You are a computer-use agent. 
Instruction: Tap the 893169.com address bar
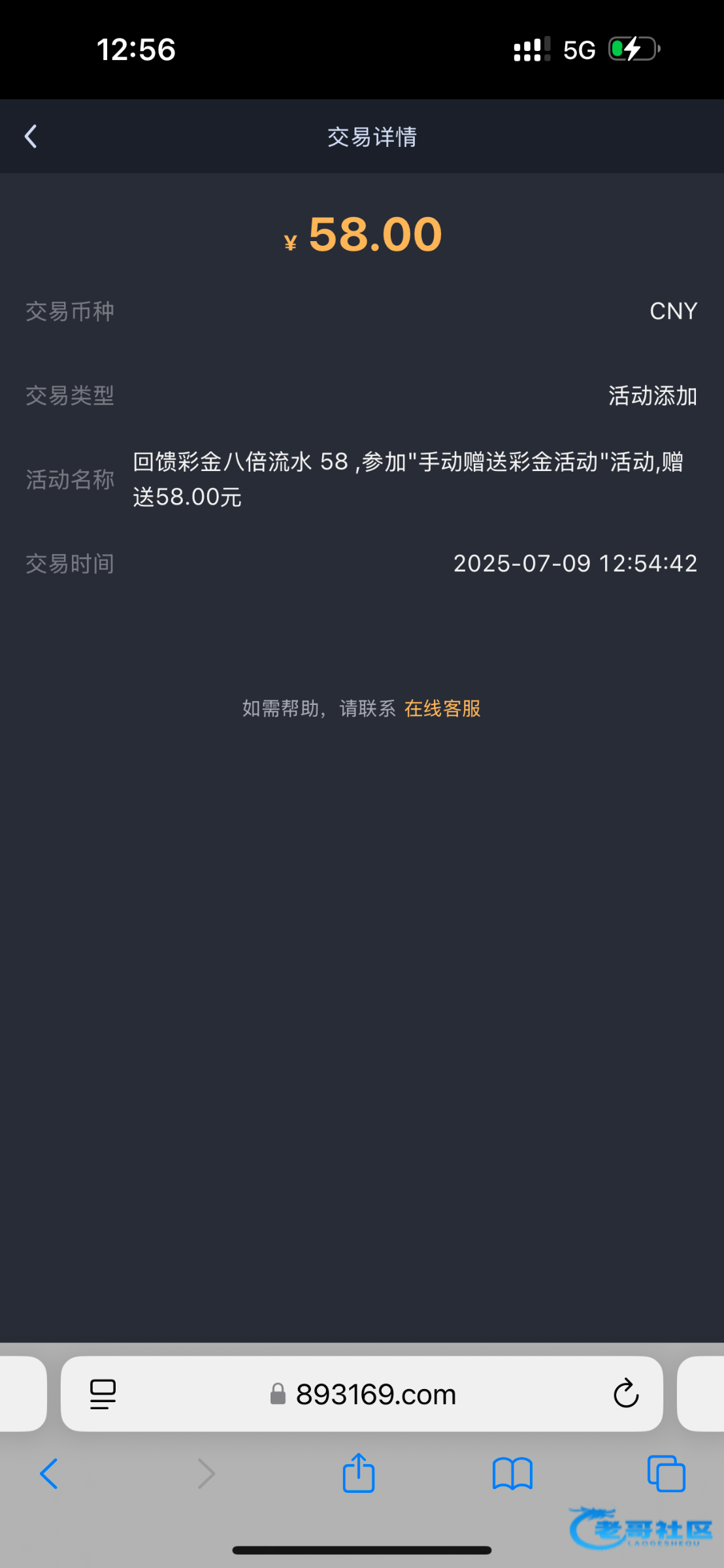(362, 1394)
